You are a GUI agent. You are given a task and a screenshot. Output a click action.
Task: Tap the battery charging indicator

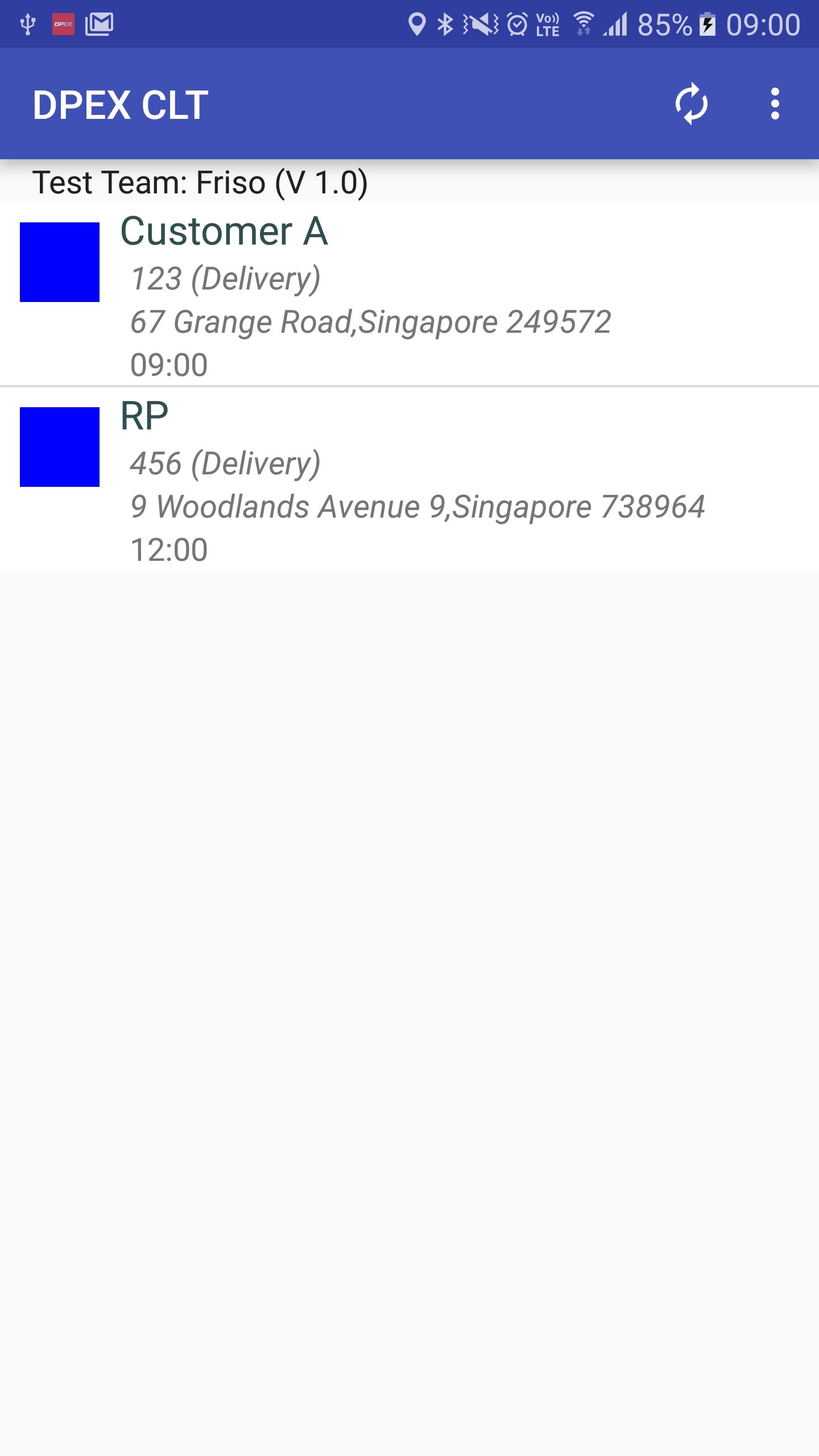coord(707,24)
